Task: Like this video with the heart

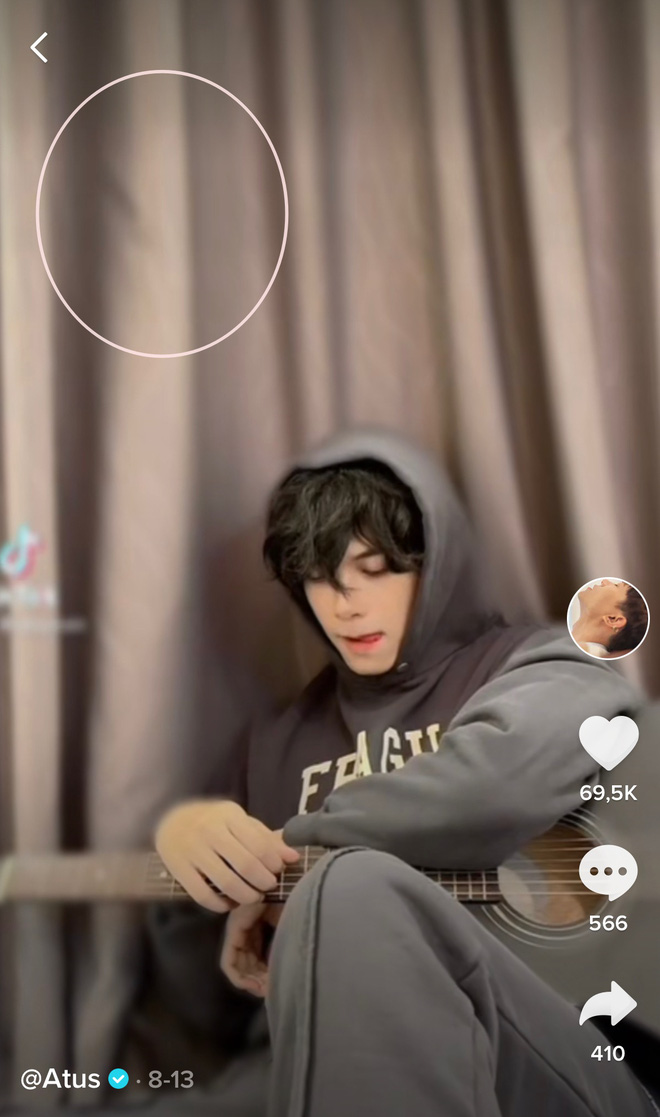Action: click(x=608, y=743)
